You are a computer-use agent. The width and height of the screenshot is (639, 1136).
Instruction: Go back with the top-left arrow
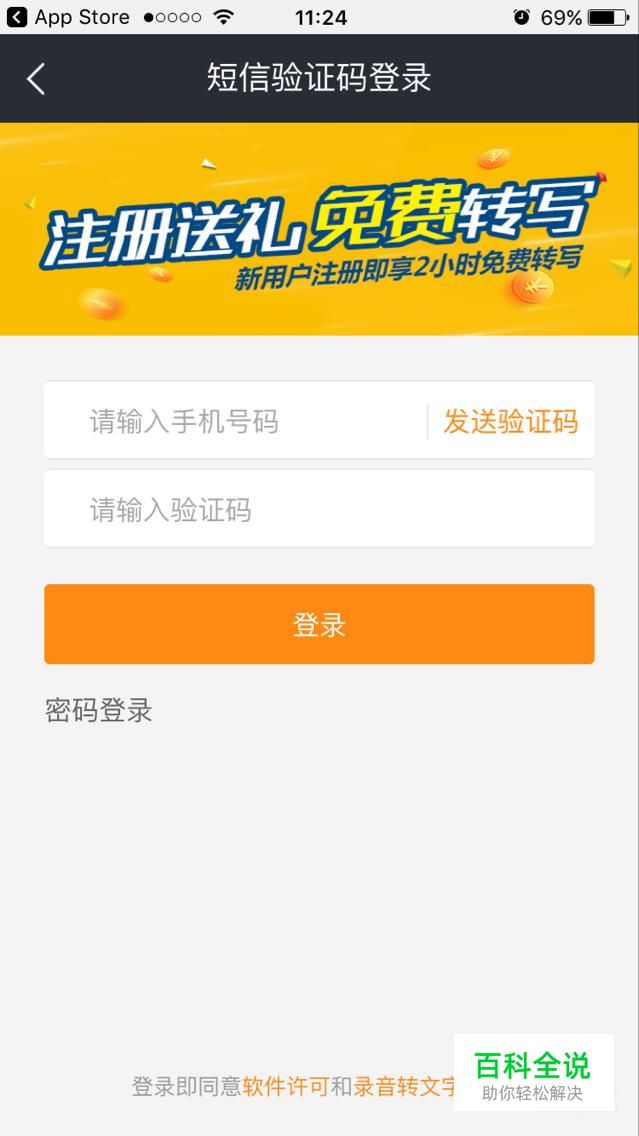pos(36,78)
